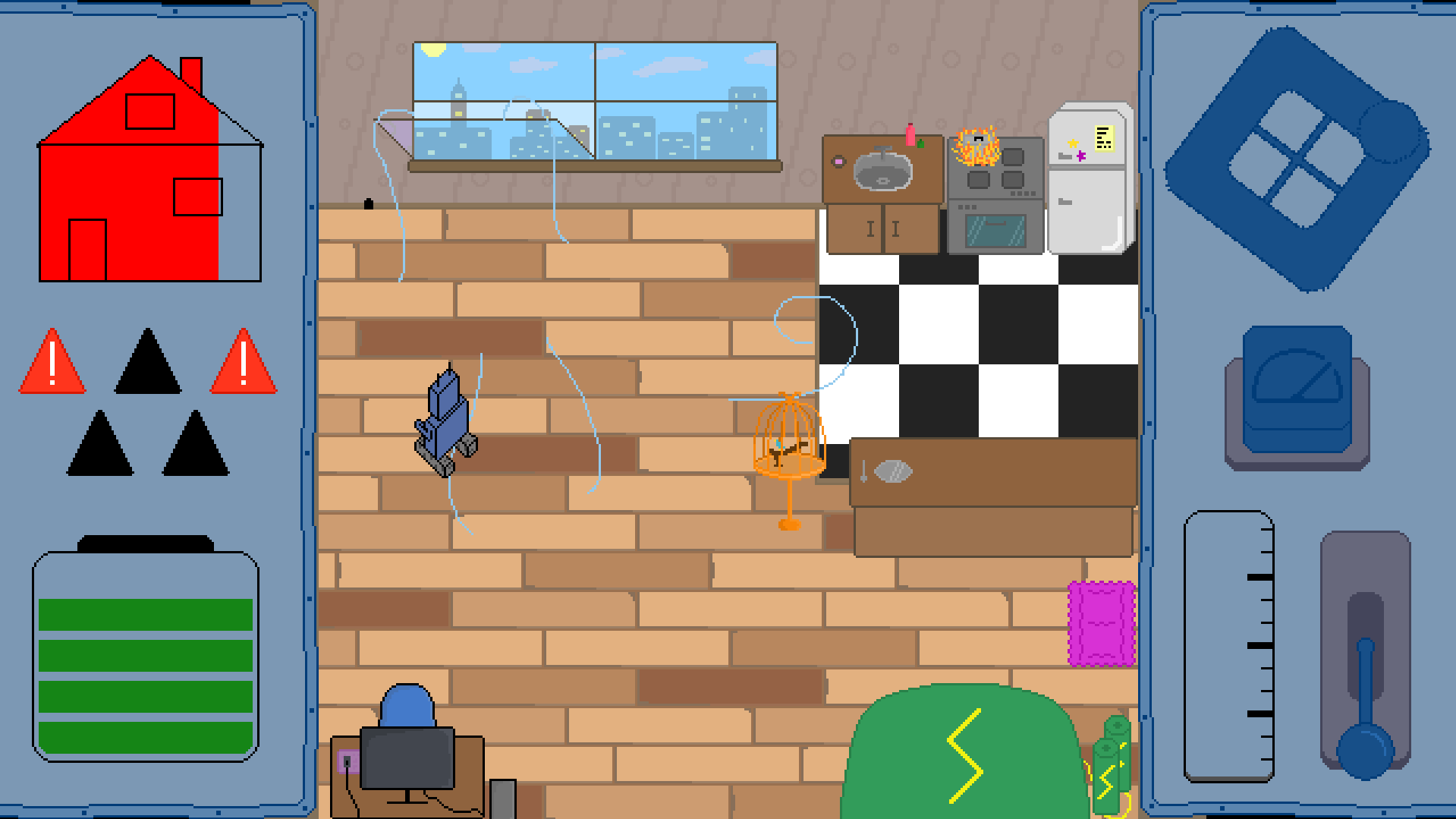Tap the computer monitor on the desk
1456x819 pixels.
[x=407, y=759]
